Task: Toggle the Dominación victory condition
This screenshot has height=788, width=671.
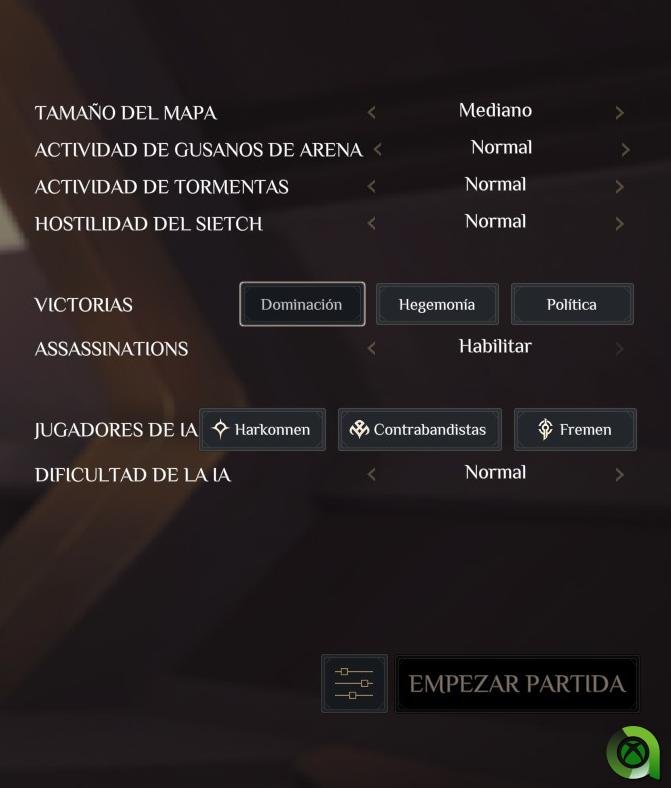Action: (302, 305)
